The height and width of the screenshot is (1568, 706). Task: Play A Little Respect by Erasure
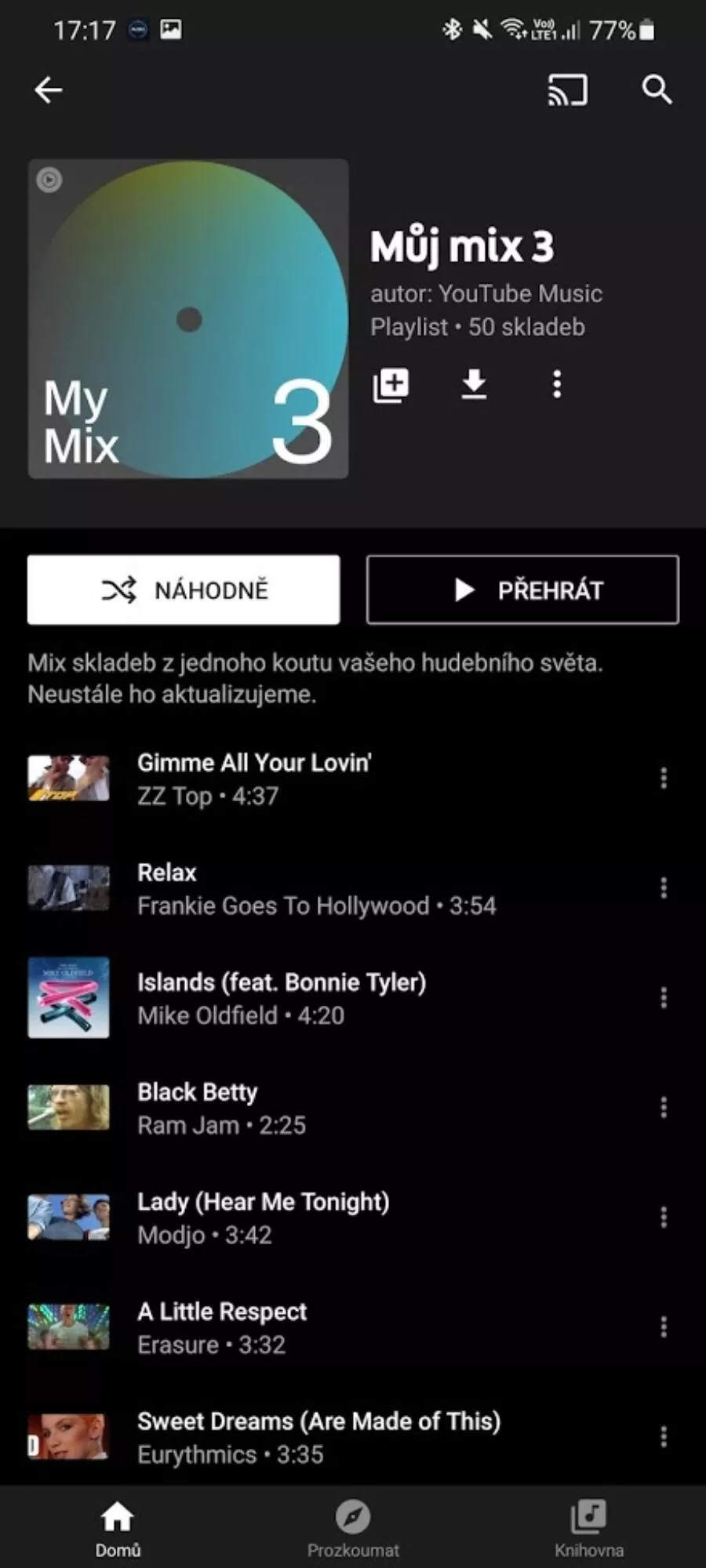pos(222,1327)
